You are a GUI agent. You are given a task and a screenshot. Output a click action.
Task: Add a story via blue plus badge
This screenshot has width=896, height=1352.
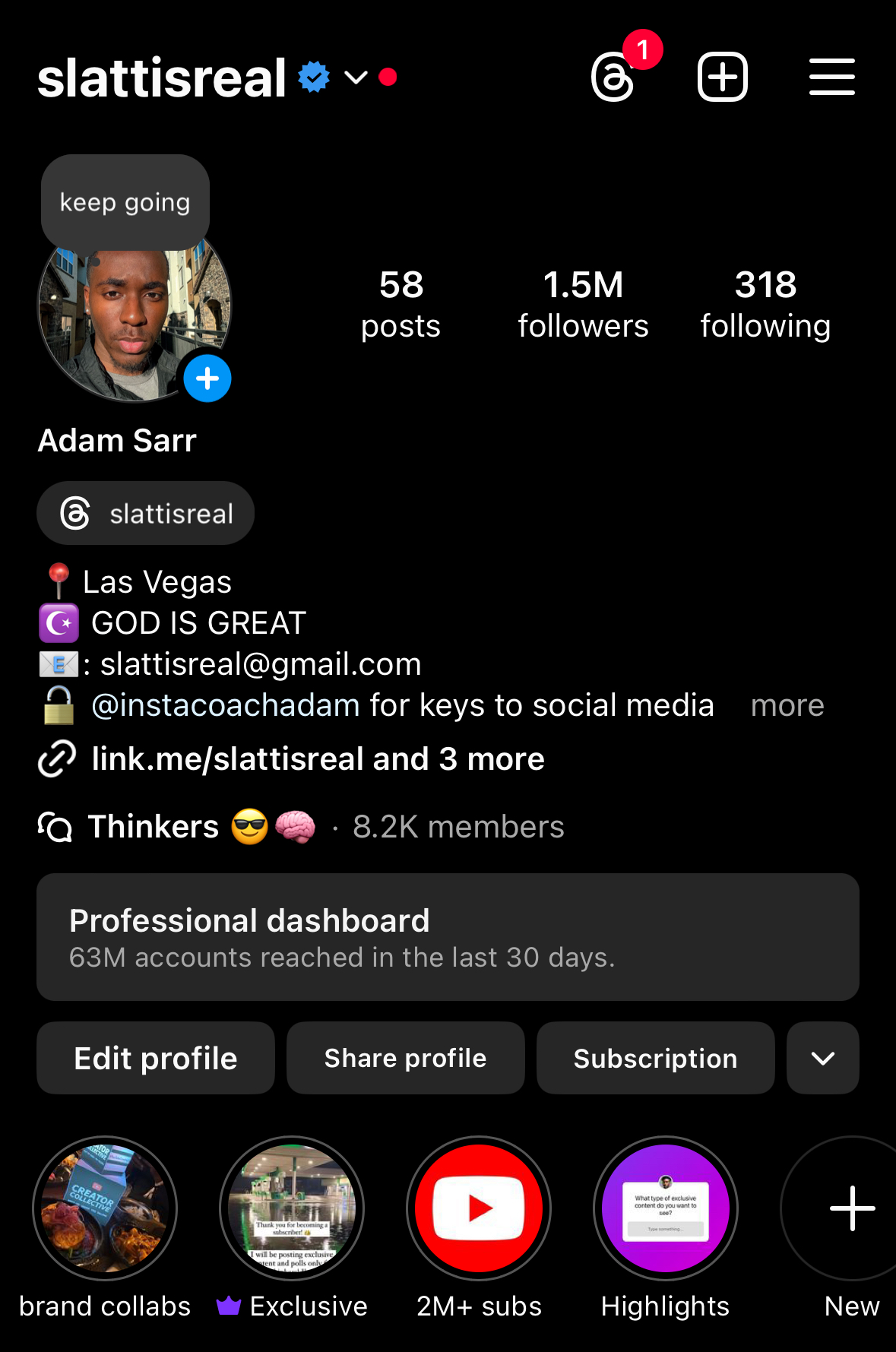click(207, 378)
